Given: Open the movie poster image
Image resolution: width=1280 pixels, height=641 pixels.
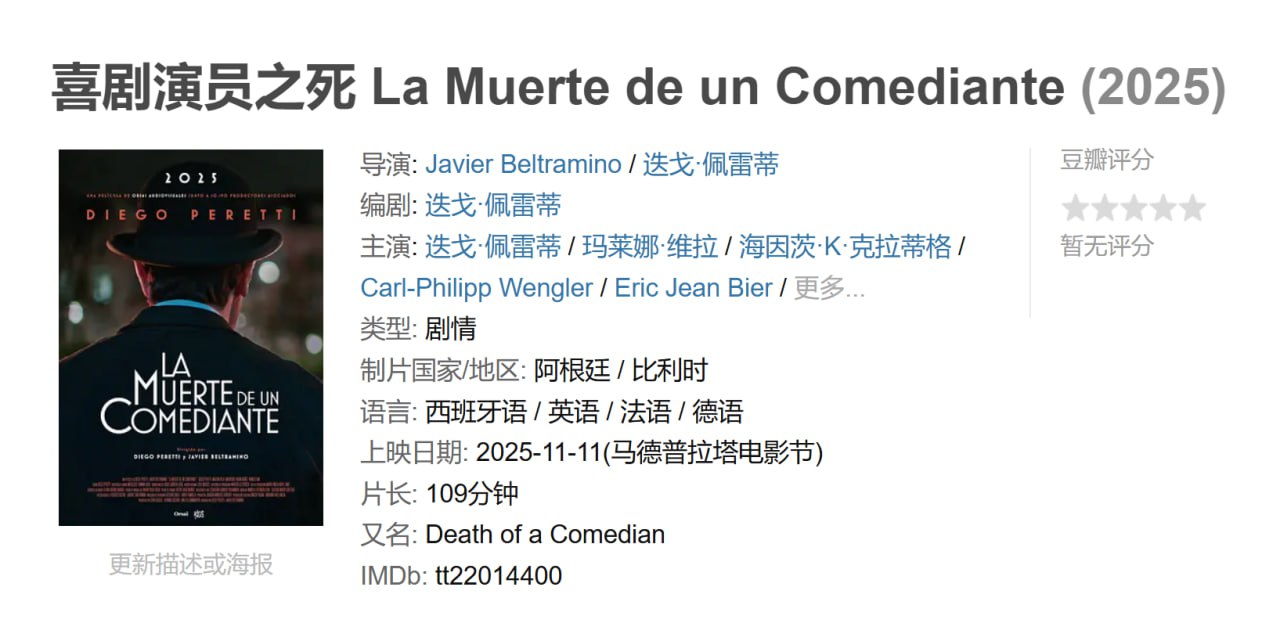Looking at the screenshot, I should [x=191, y=337].
